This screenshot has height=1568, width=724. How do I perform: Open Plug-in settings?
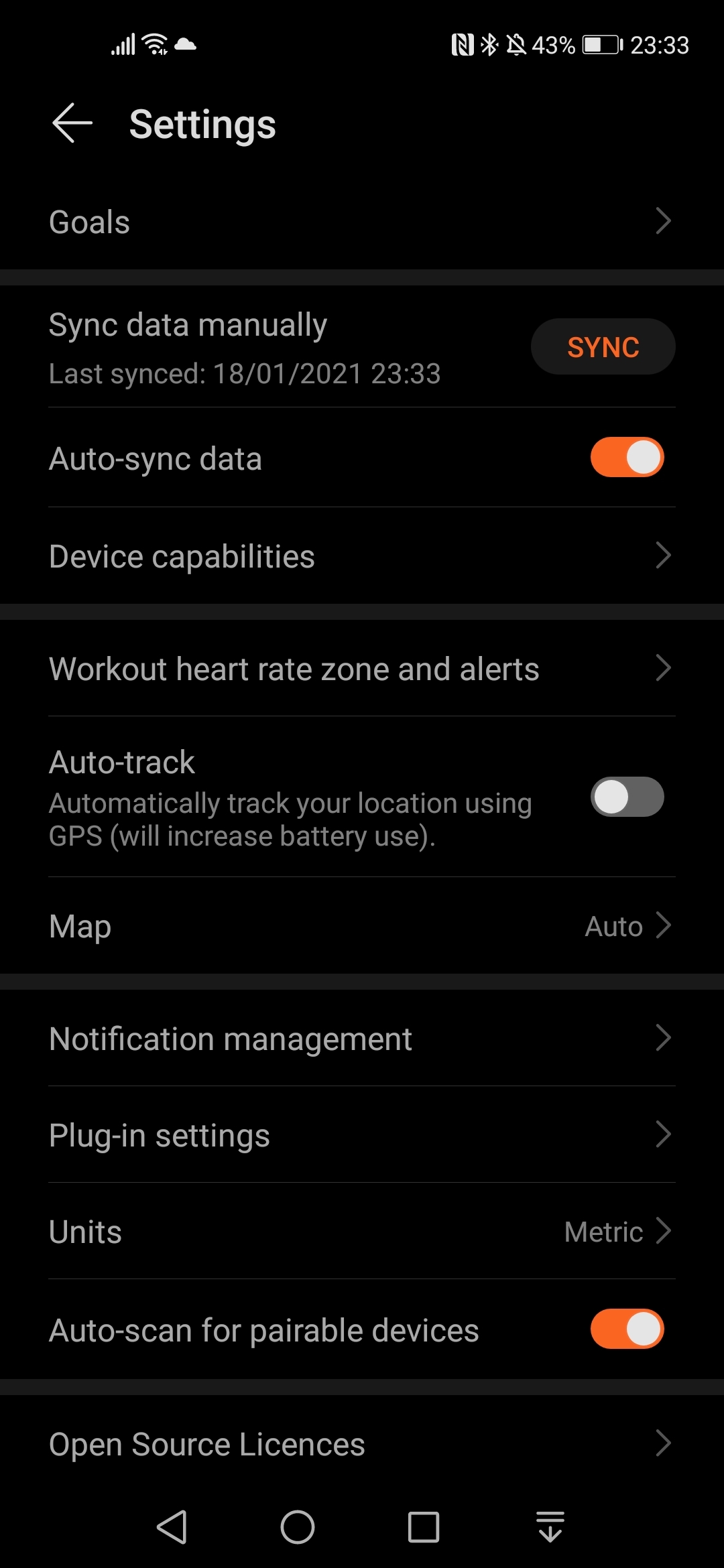tap(362, 1135)
